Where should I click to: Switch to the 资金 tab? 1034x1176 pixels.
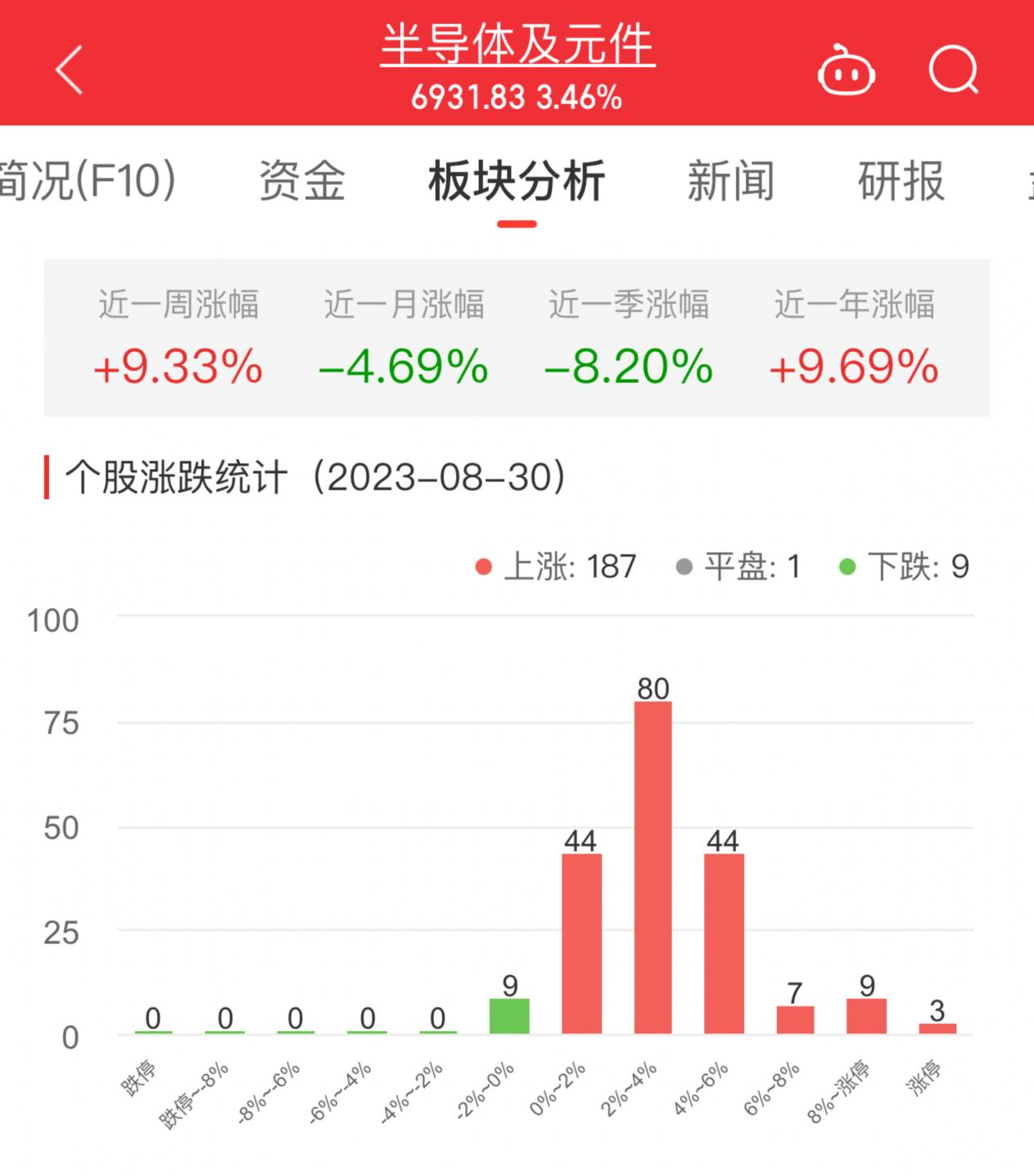coord(302,181)
